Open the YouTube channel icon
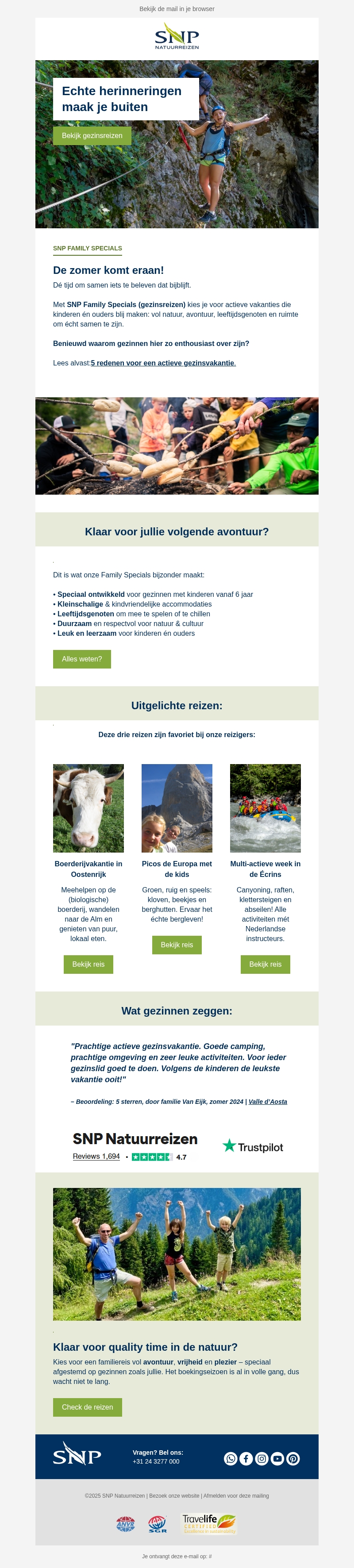Image resolution: width=354 pixels, height=1568 pixels. (277, 1458)
